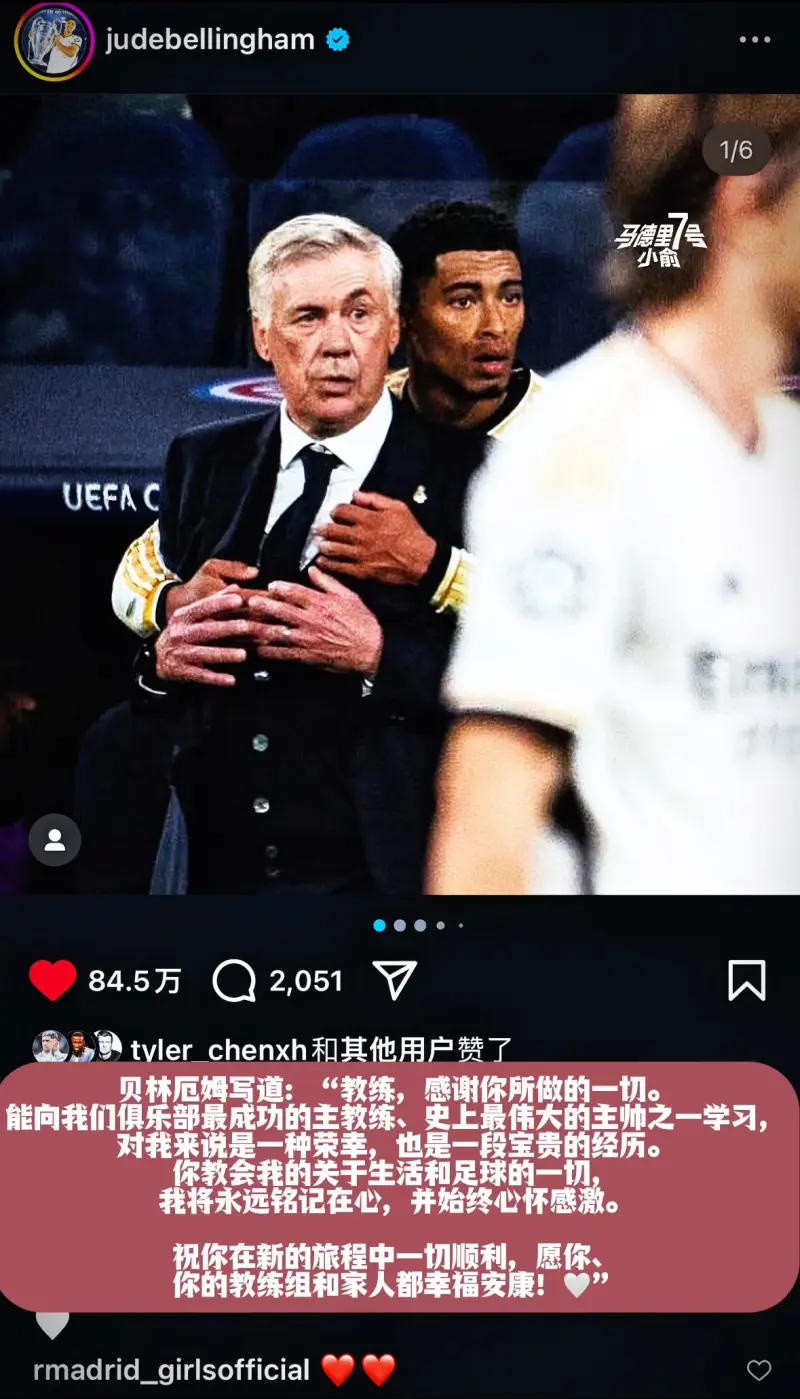Show tagged people on the photo
800x1399 pixels.
pos(54,839)
